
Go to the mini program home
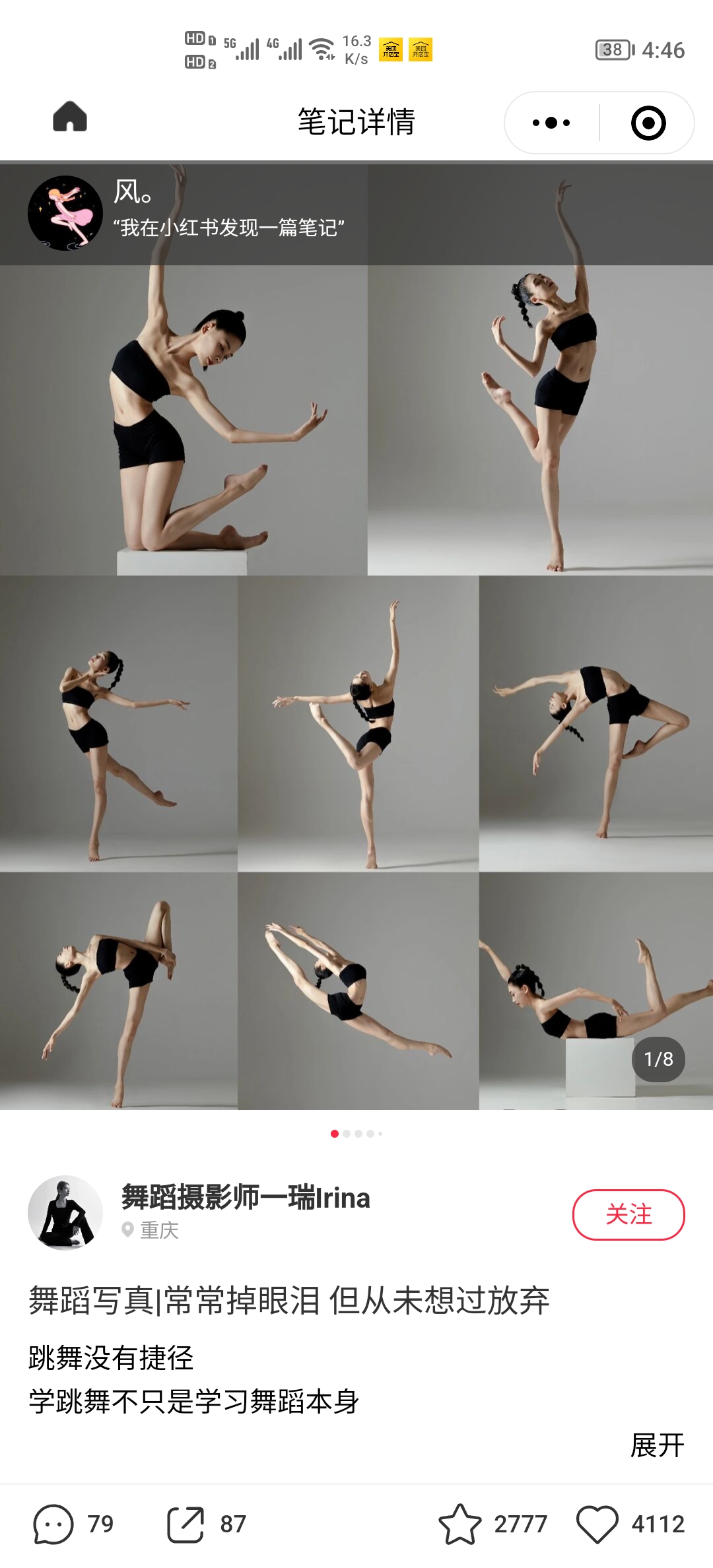[x=70, y=117]
